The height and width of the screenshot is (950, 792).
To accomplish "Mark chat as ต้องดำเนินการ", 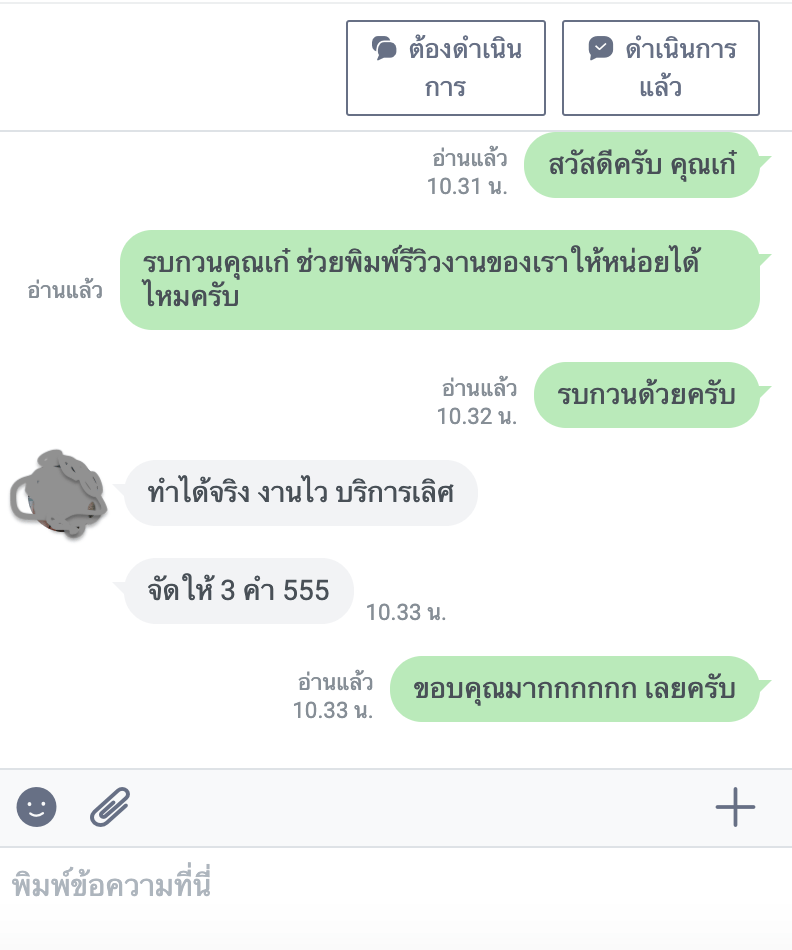I will pyautogui.click(x=445, y=68).
